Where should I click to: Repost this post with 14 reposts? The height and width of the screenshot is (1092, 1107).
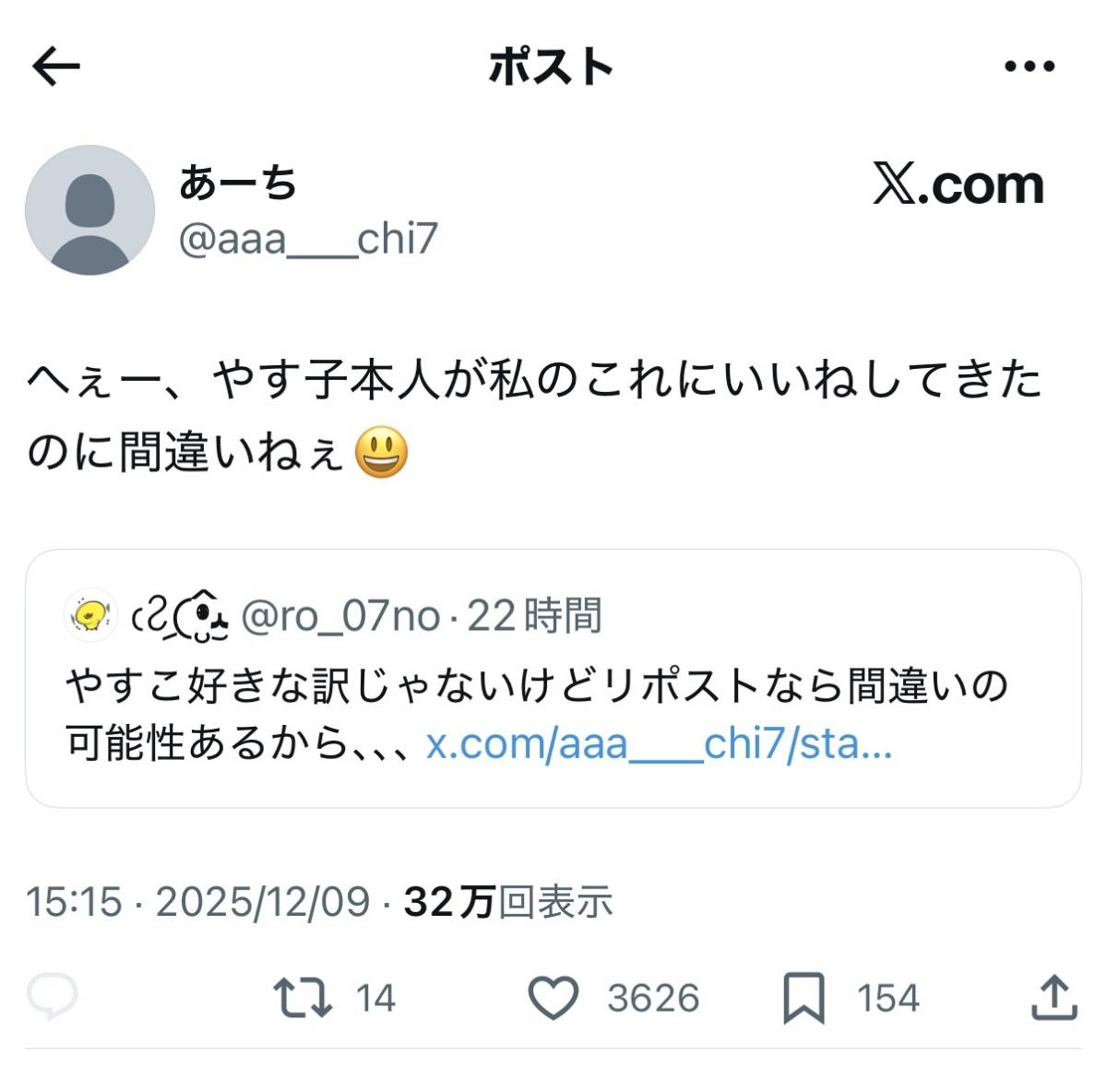pyautogui.click(x=304, y=997)
